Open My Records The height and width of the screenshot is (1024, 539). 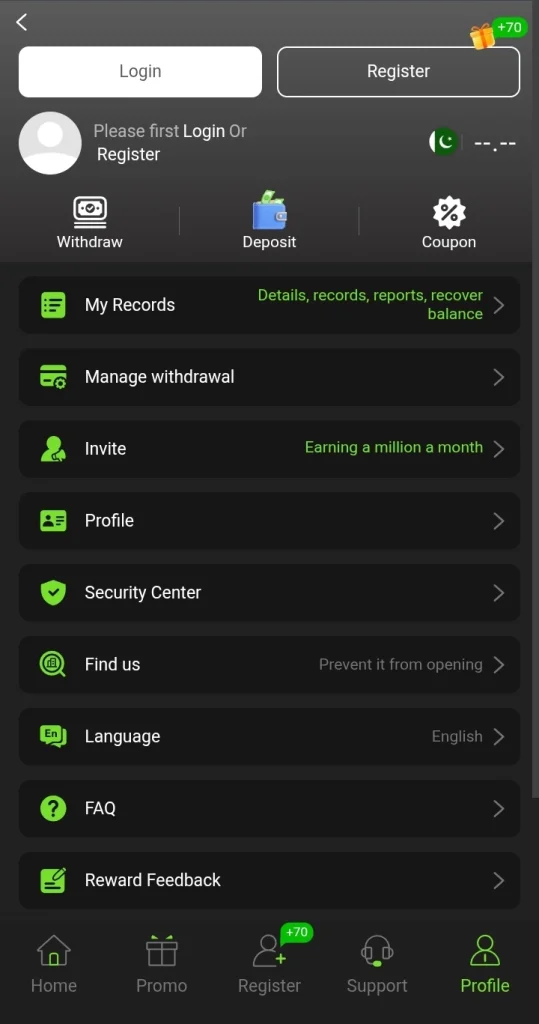click(x=269, y=305)
